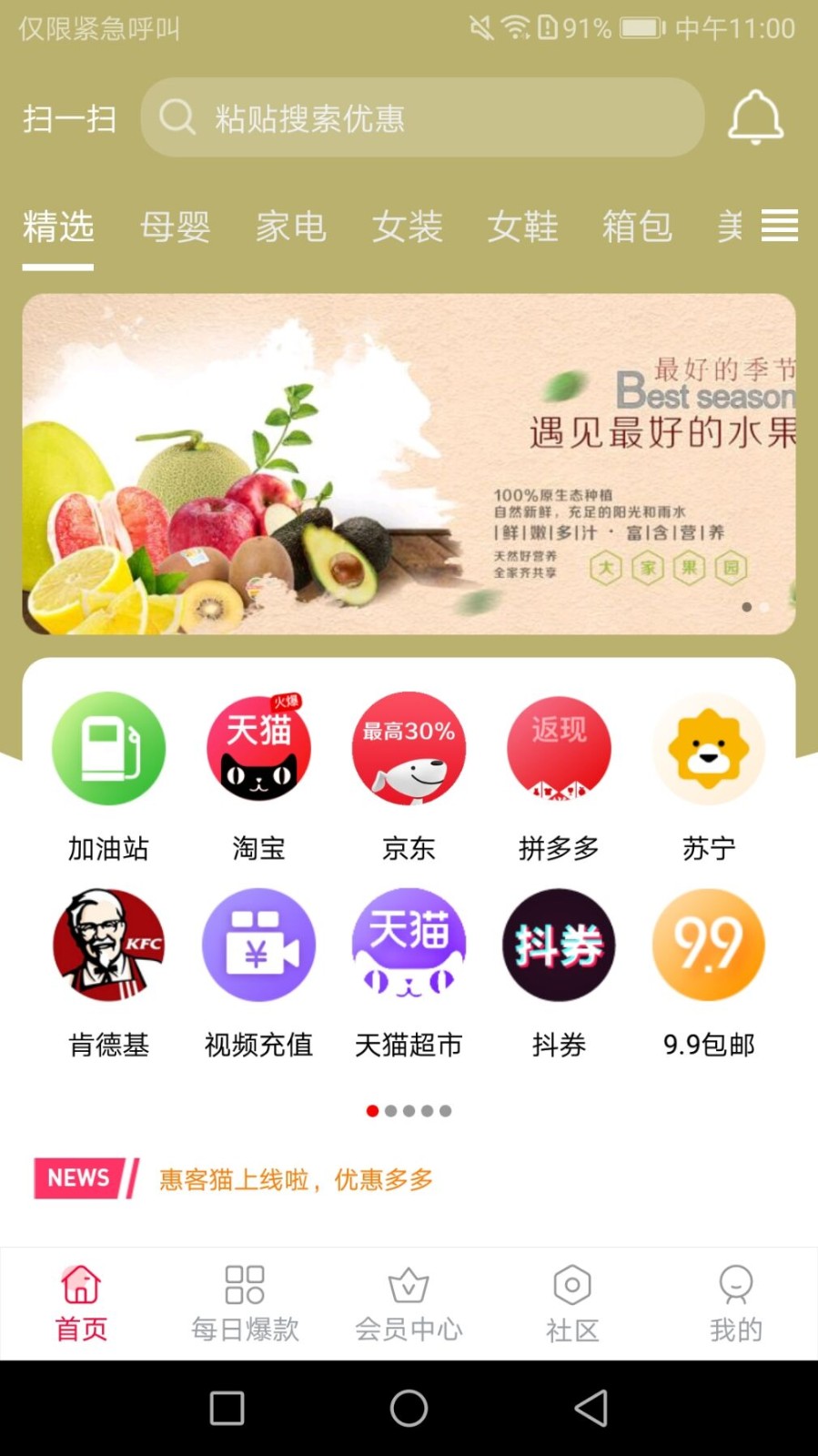Switch to the 母婴 category tab

coord(175,227)
